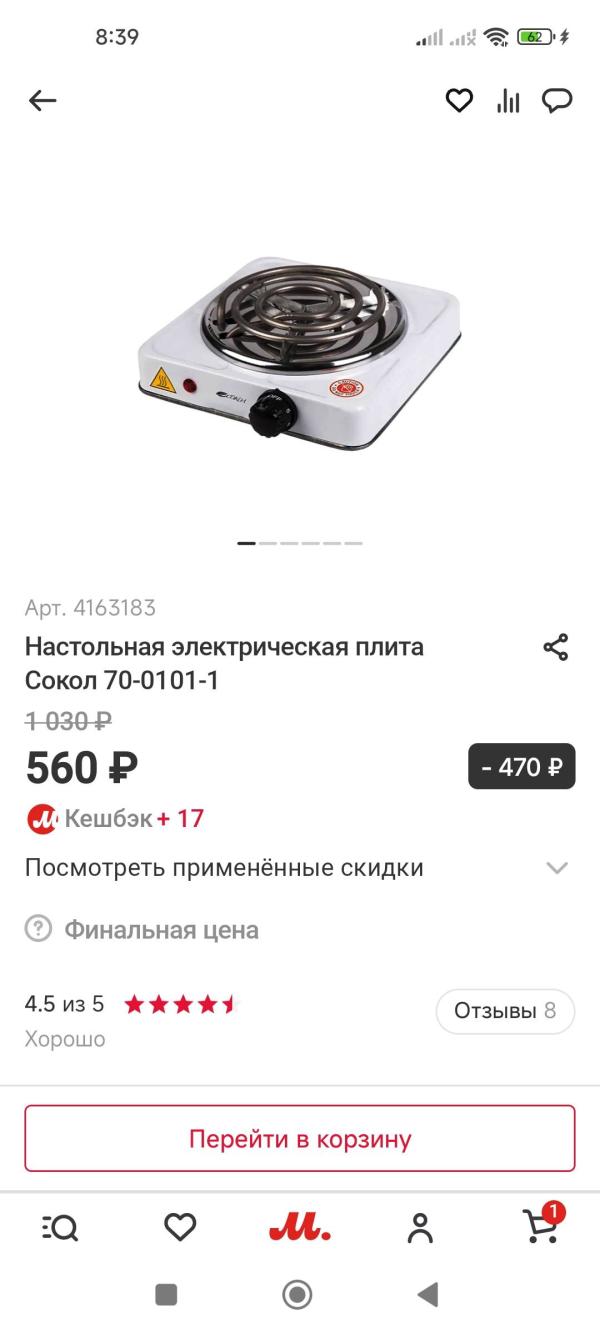
Task: Open the product comparison chart icon
Action: click(508, 100)
